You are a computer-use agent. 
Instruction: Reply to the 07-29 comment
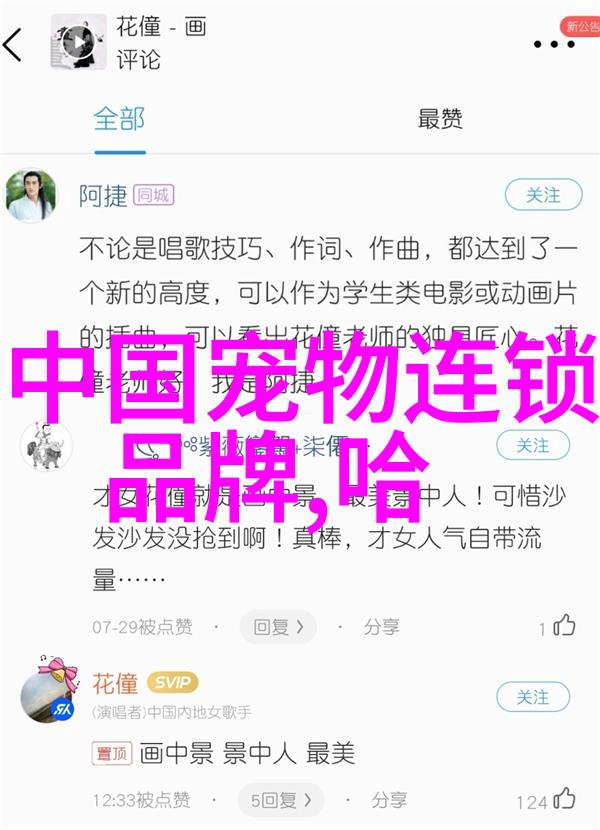pos(277,627)
